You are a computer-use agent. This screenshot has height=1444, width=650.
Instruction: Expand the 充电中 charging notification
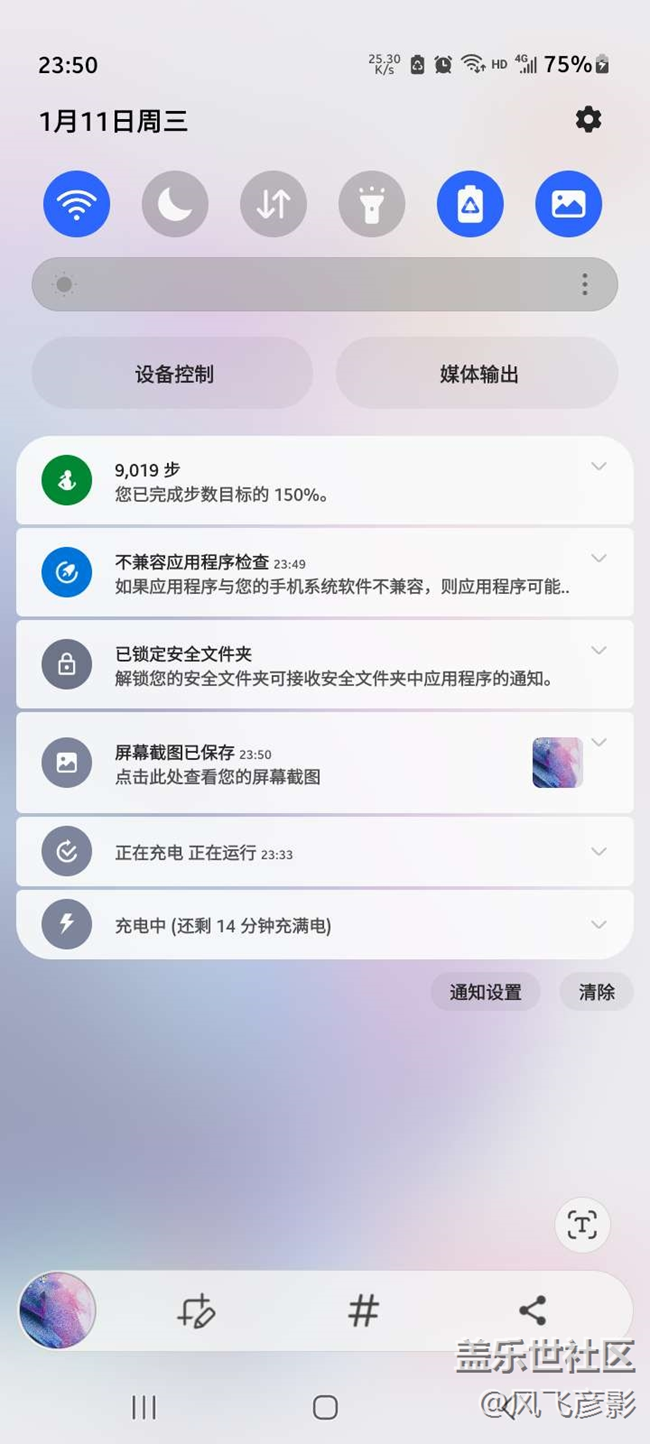(x=598, y=925)
